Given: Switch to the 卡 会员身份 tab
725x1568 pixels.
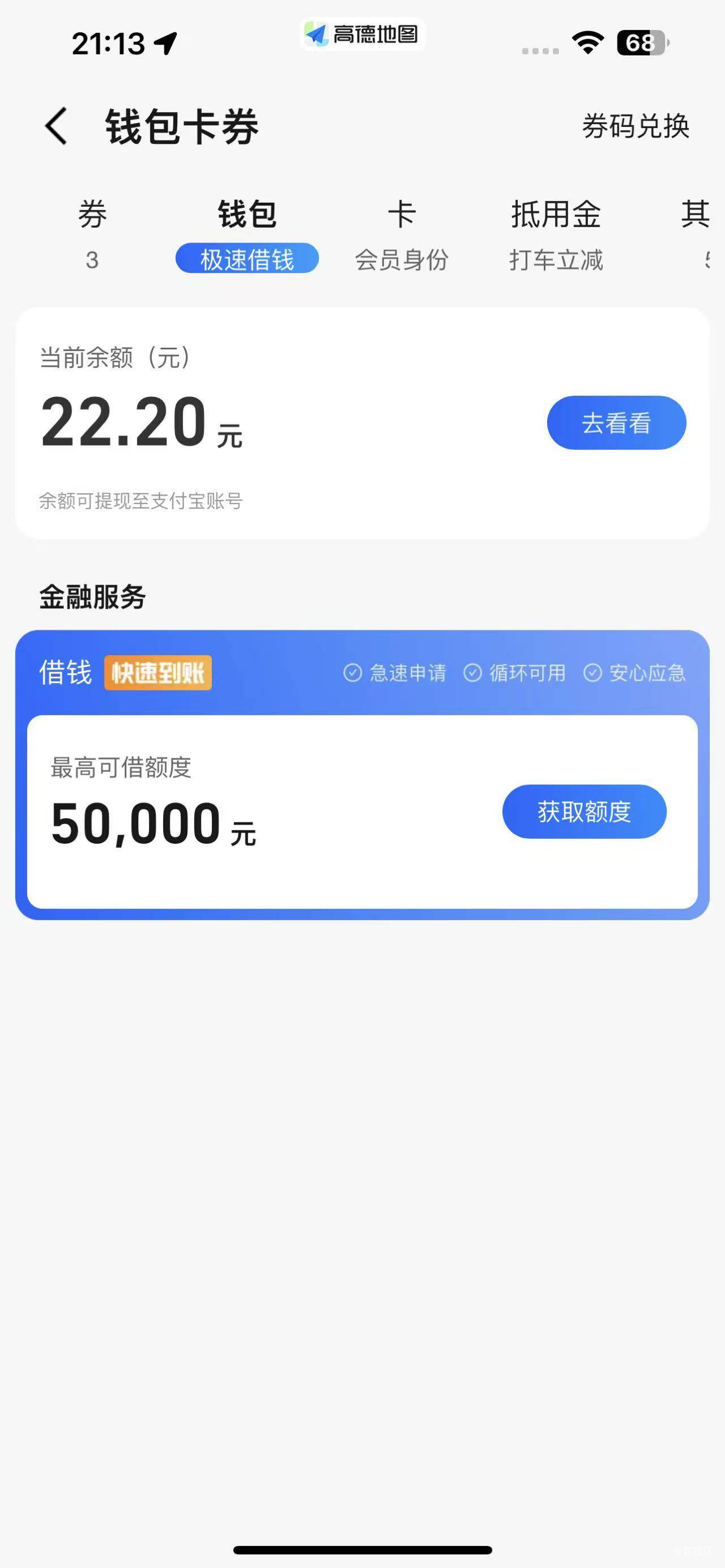Looking at the screenshot, I should click(x=402, y=236).
